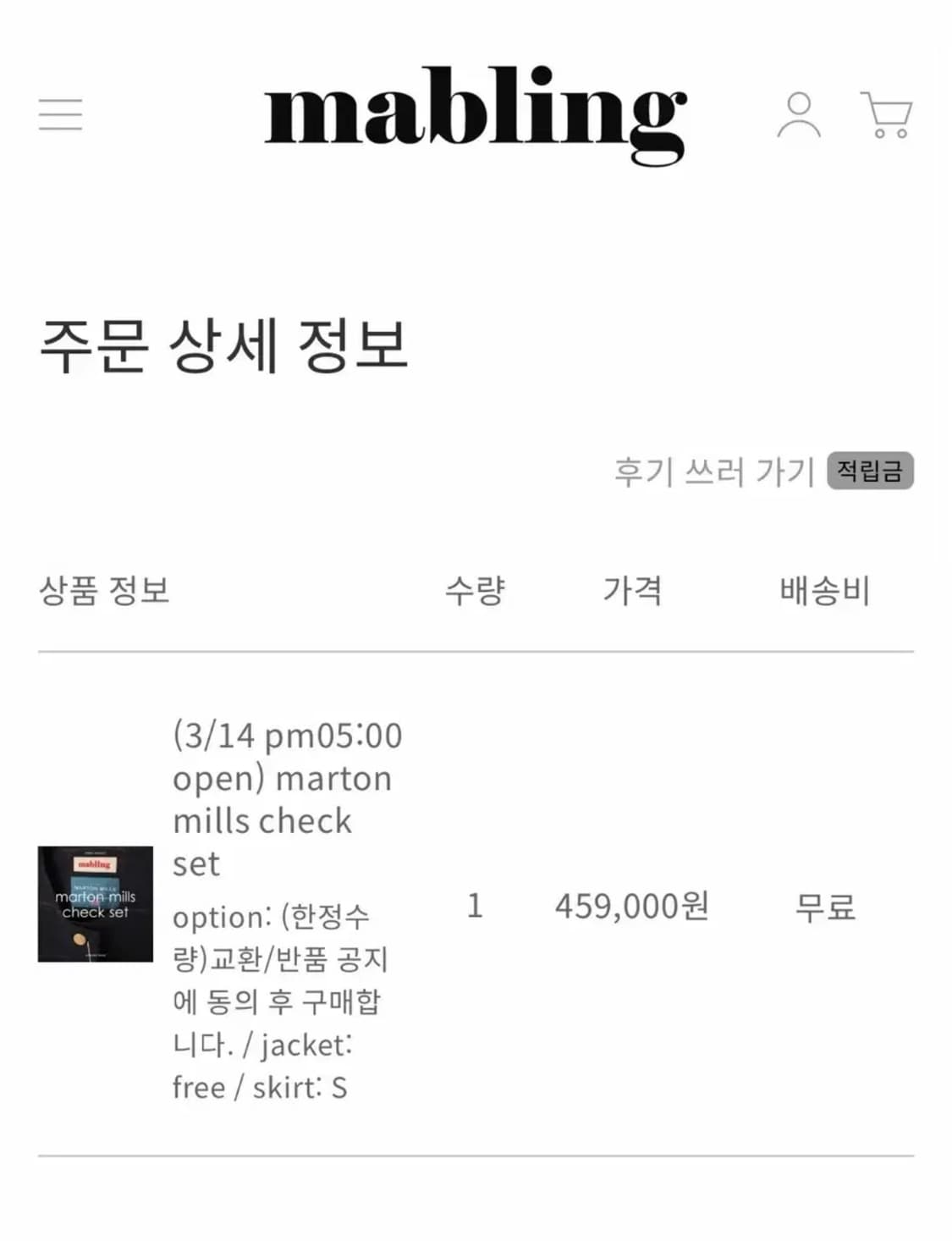Select the 수량 column header

475,593
